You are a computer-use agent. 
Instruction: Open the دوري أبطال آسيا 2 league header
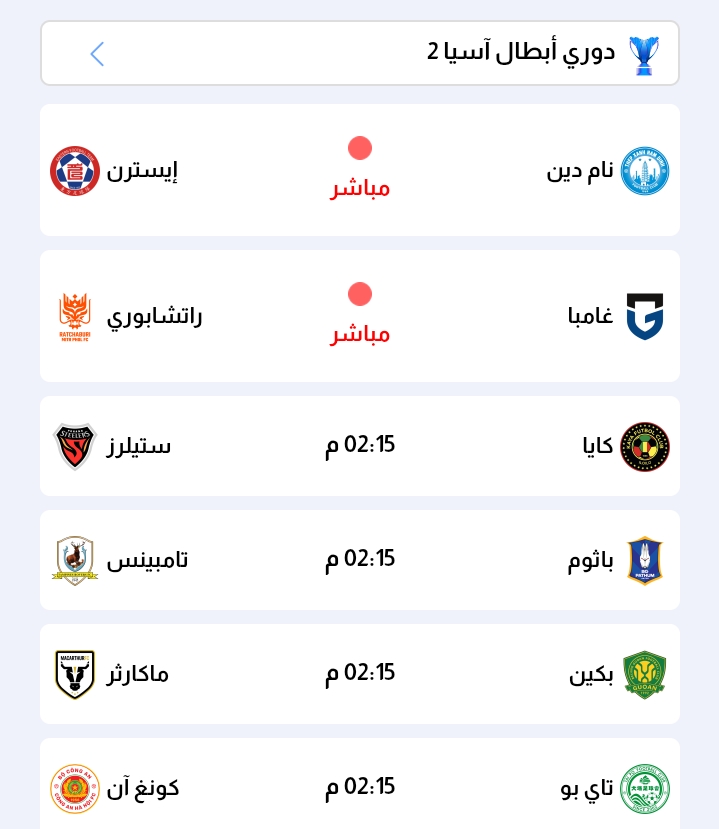[360, 53]
